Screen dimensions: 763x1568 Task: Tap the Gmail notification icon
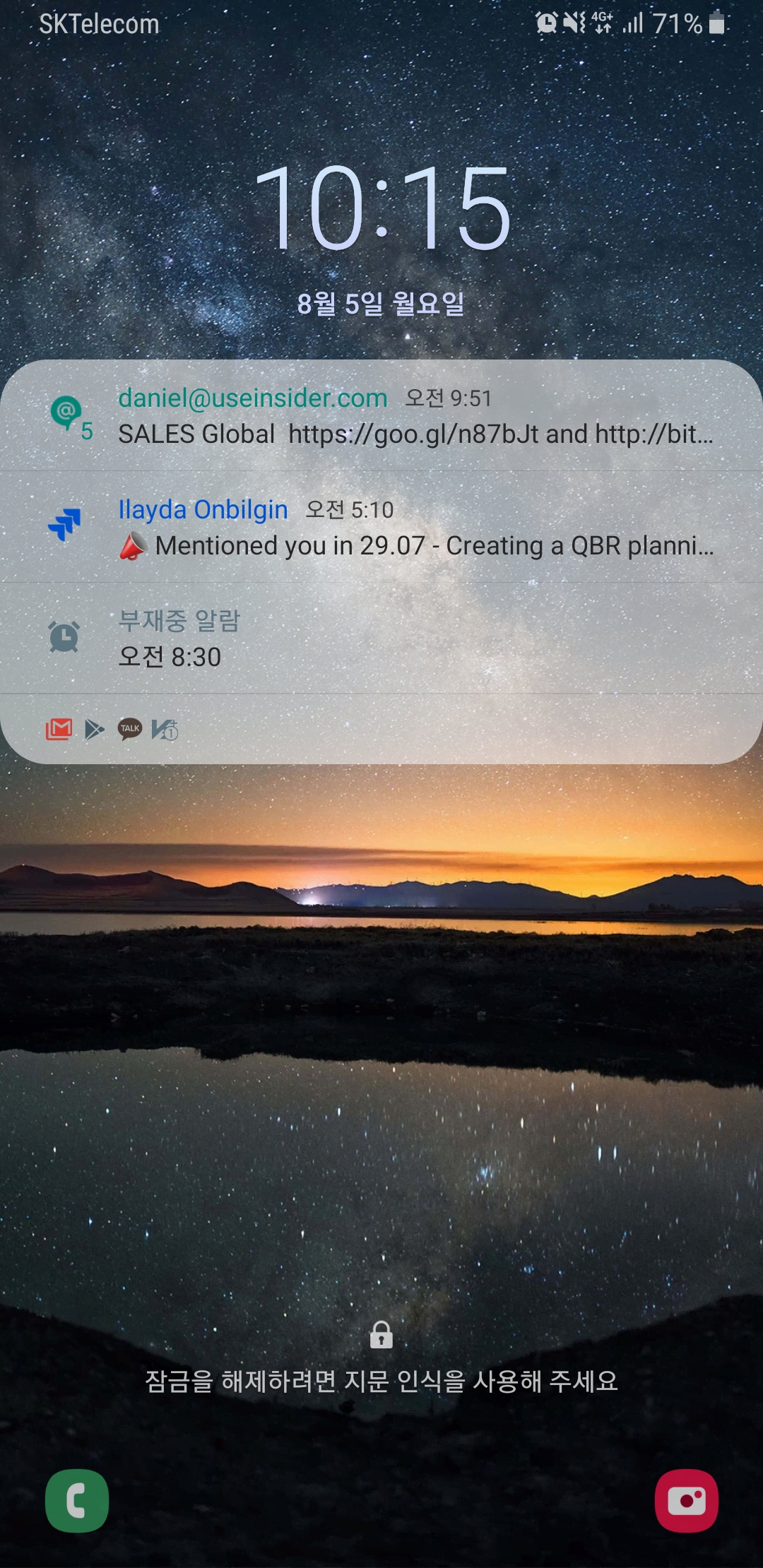tap(59, 729)
